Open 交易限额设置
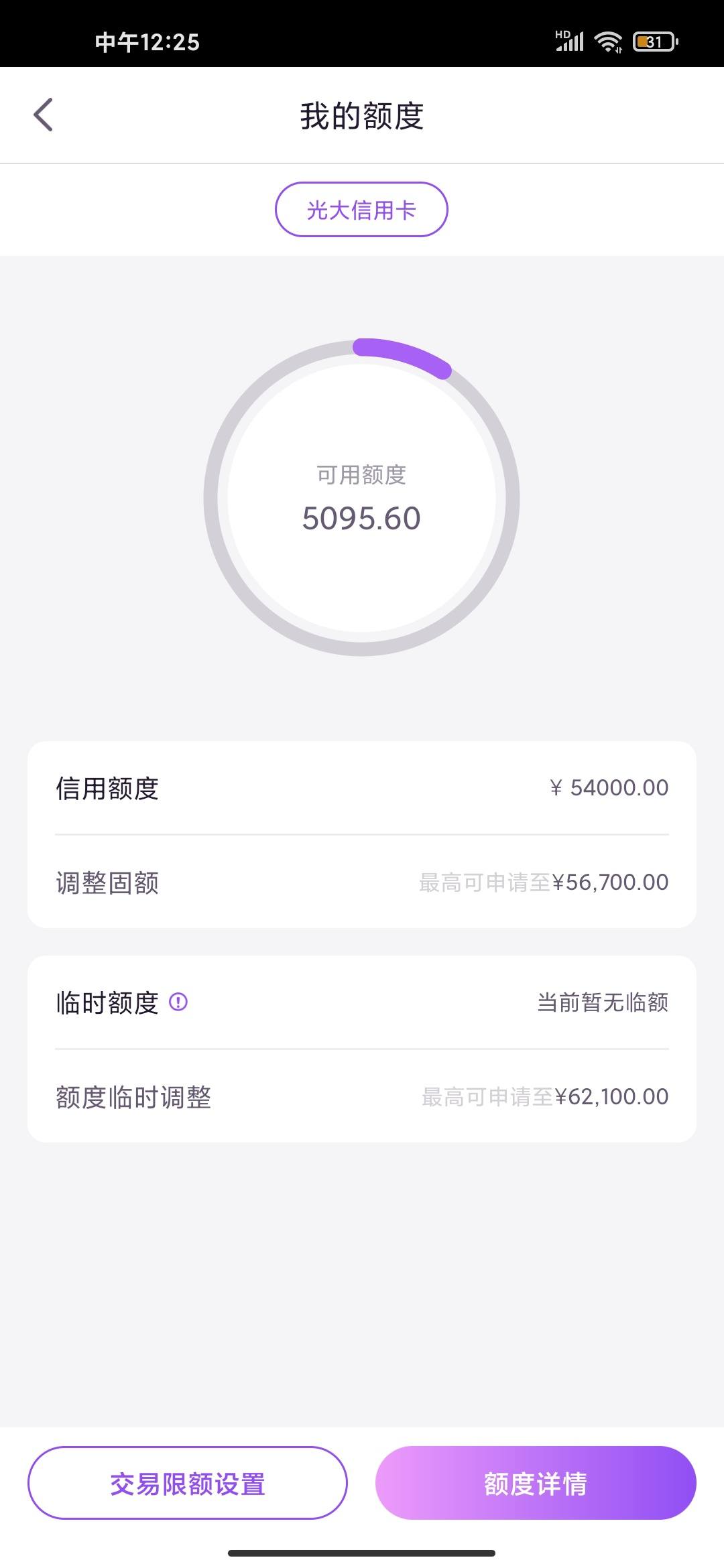The width and height of the screenshot is (724, 1568). 188,1483
